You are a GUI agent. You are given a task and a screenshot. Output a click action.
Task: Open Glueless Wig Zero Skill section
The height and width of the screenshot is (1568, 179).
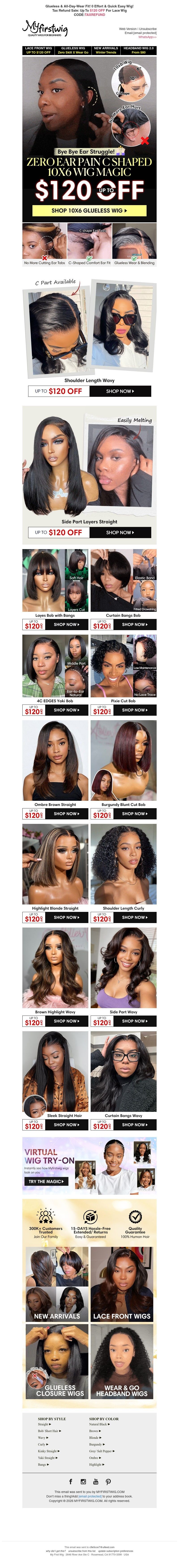(73, 50)
